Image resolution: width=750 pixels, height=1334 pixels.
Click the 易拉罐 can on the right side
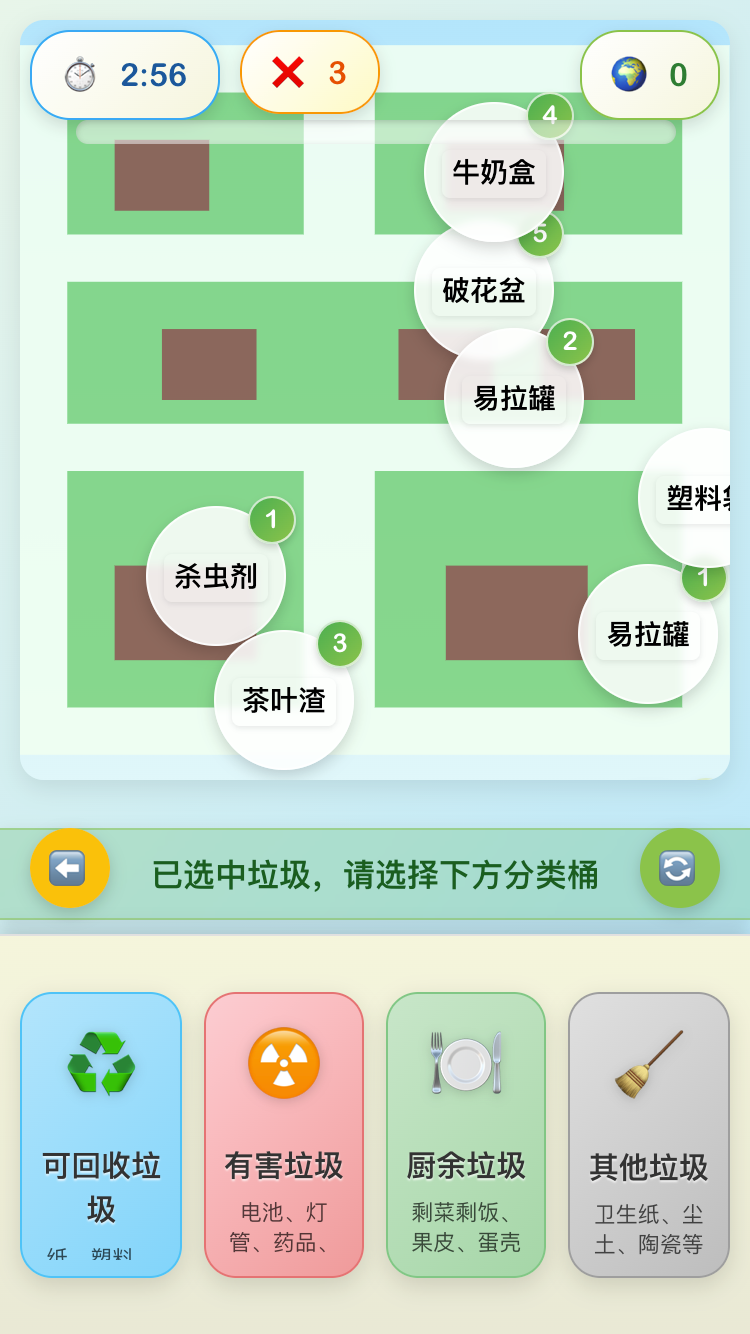(648, 634)
